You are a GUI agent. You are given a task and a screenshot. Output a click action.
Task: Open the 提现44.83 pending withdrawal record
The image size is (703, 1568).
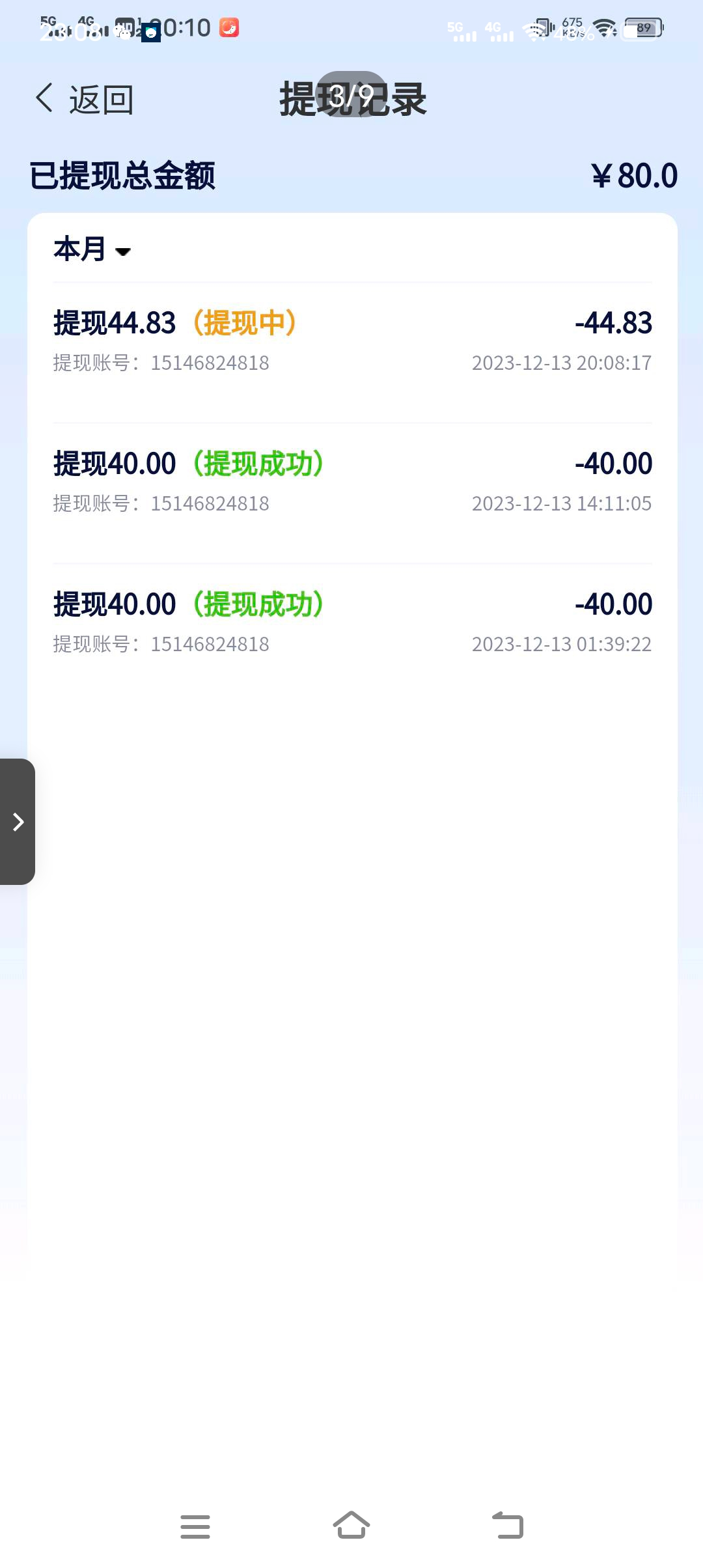[x=352, y=352]
